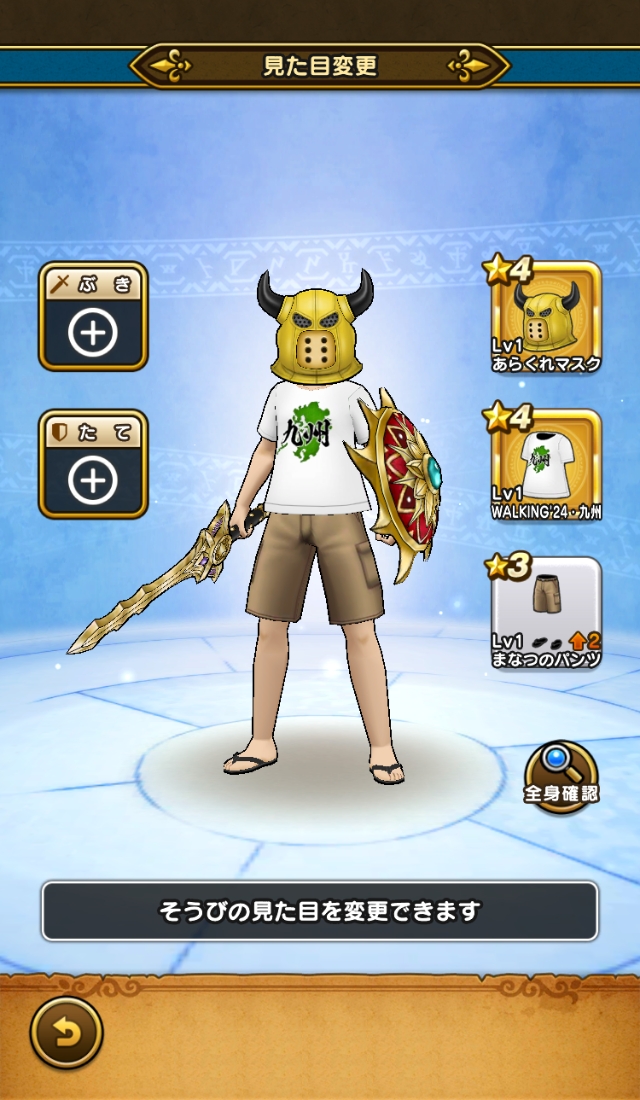Tap the 全身確認 magnifier button
The height and width of the screenshot is (1100, 640).
click(x=561, y=777)
